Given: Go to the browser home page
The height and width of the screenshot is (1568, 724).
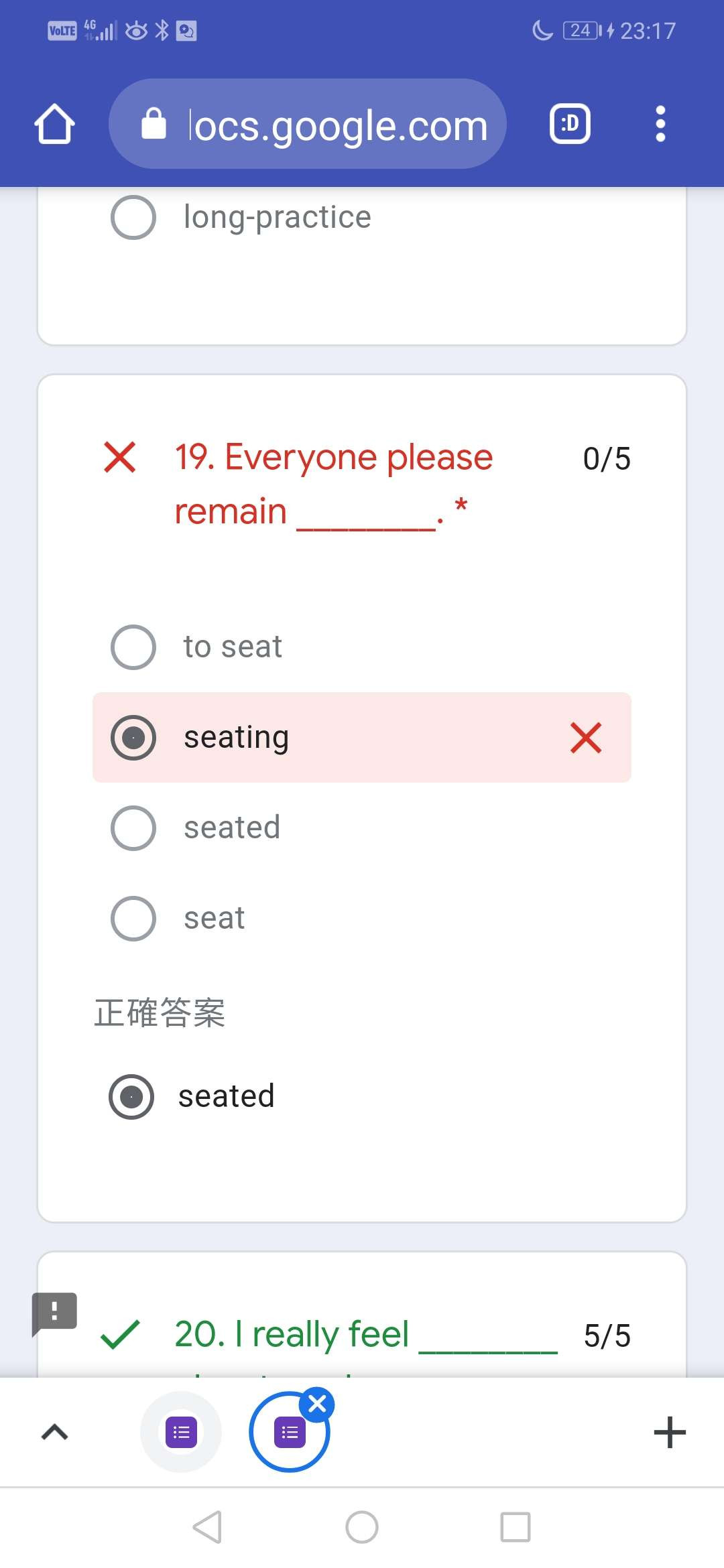Looking at the screenshot, I should [54, 124].
